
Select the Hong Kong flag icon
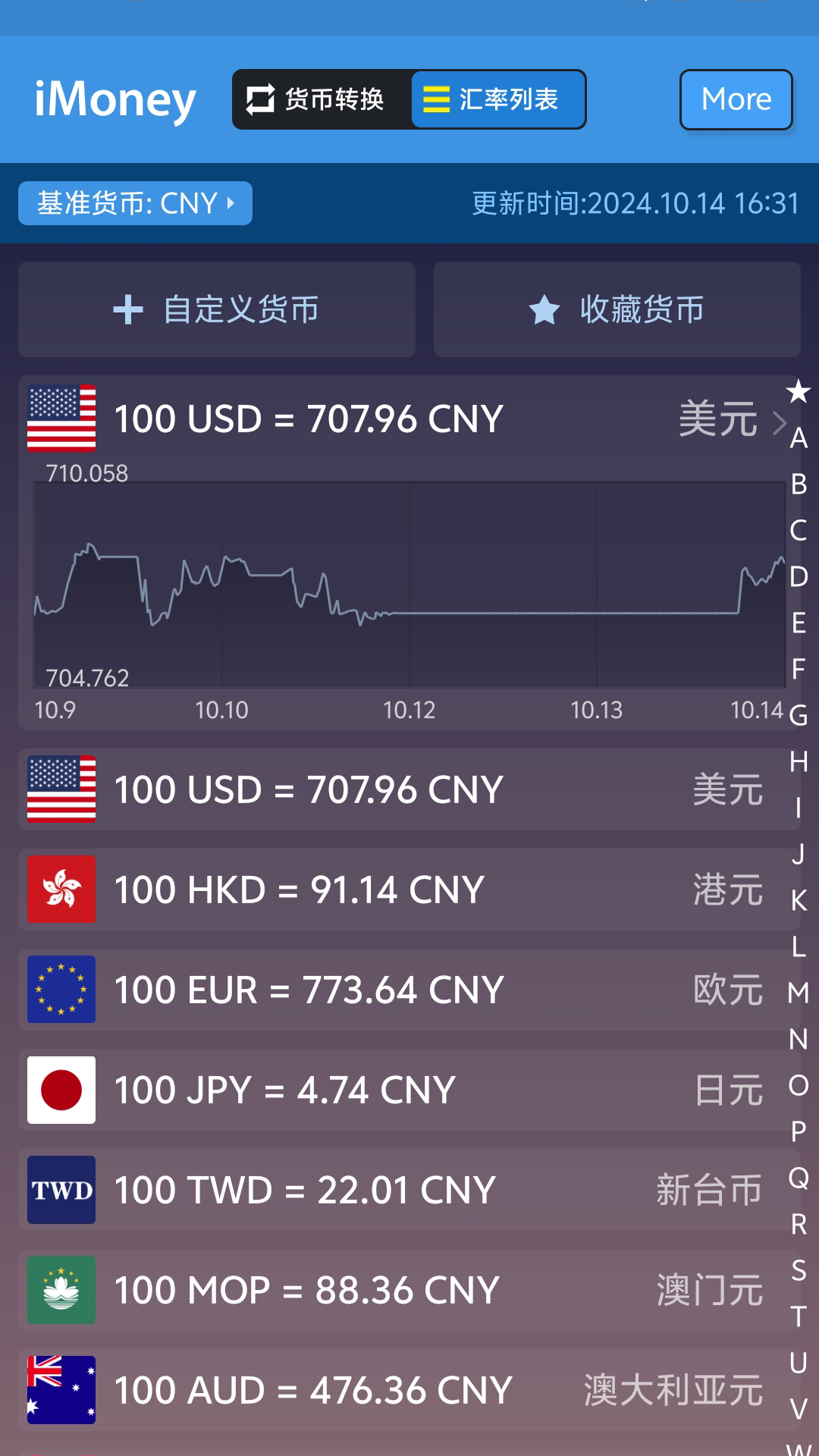[61, 889]
